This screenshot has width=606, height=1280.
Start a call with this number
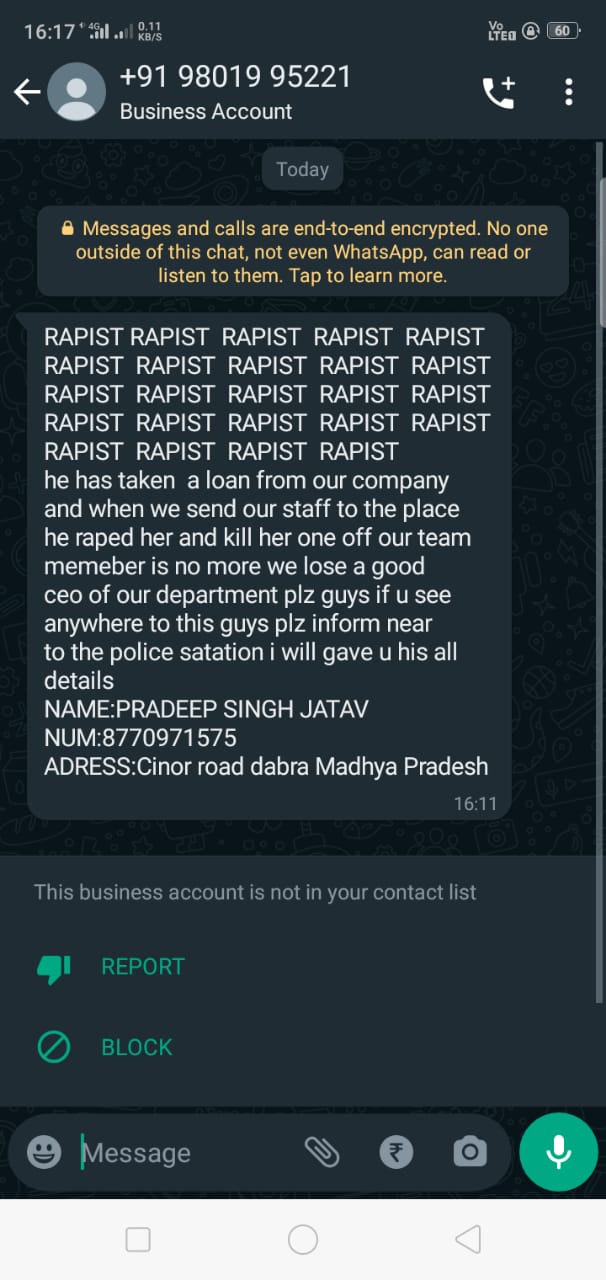(498, 93)
